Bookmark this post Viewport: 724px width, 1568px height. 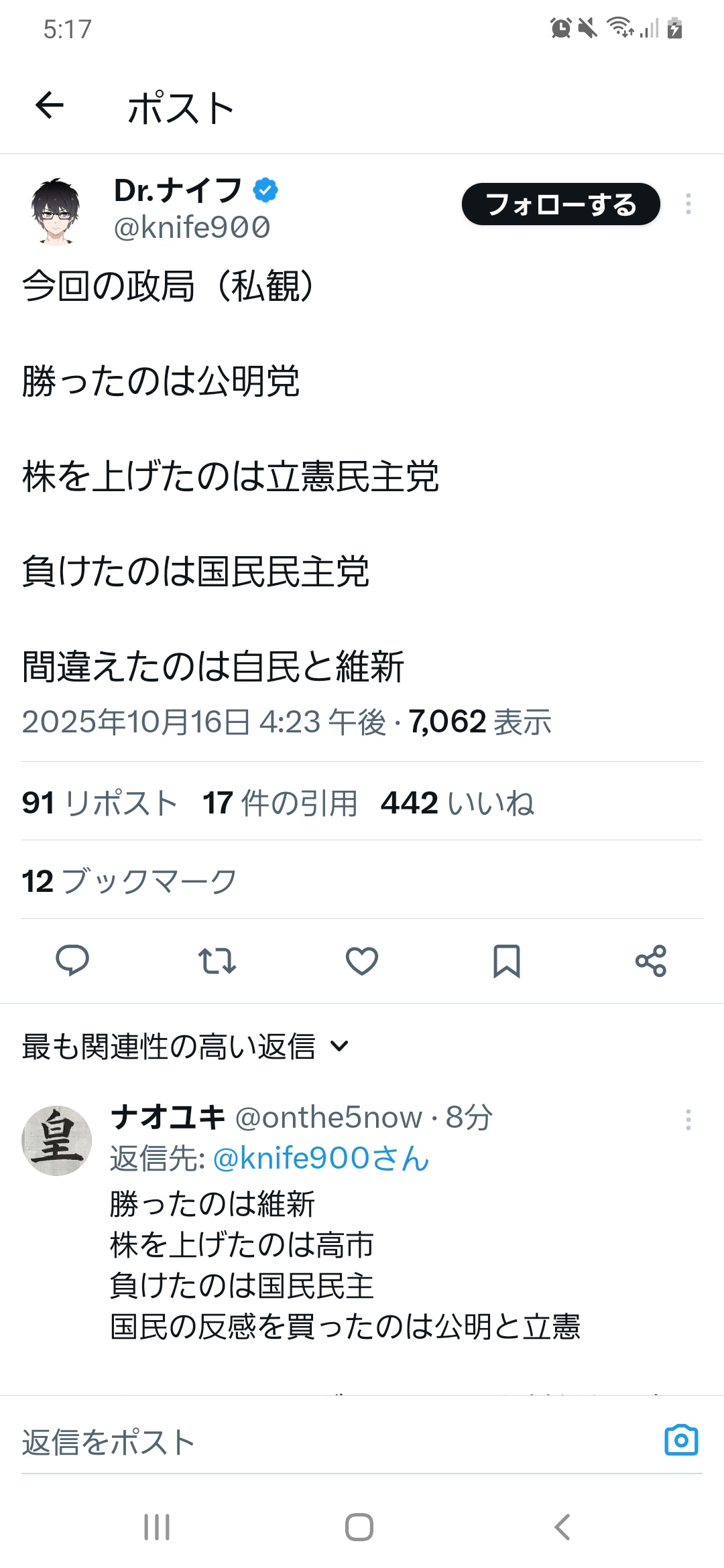coord(507,960)
